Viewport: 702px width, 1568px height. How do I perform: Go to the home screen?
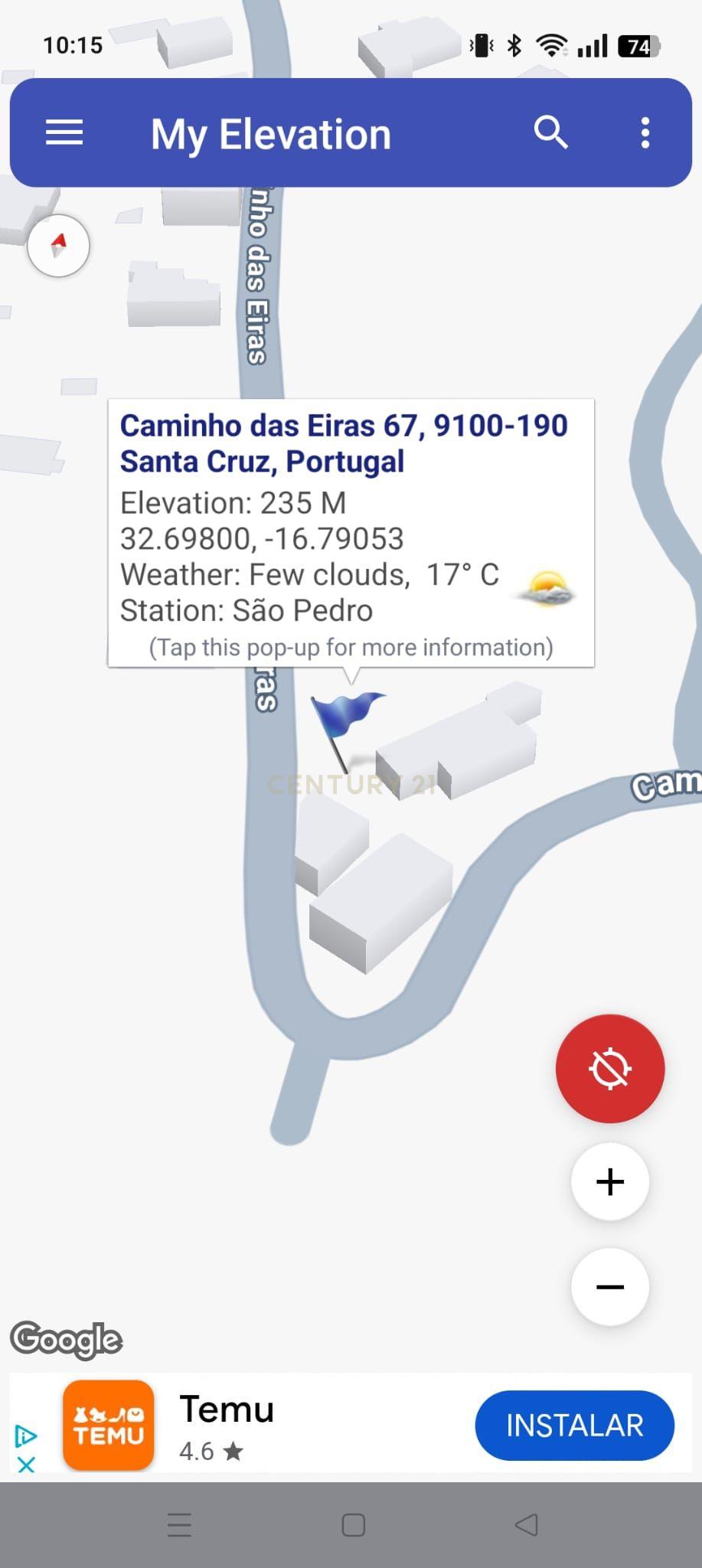[353, 1524]
